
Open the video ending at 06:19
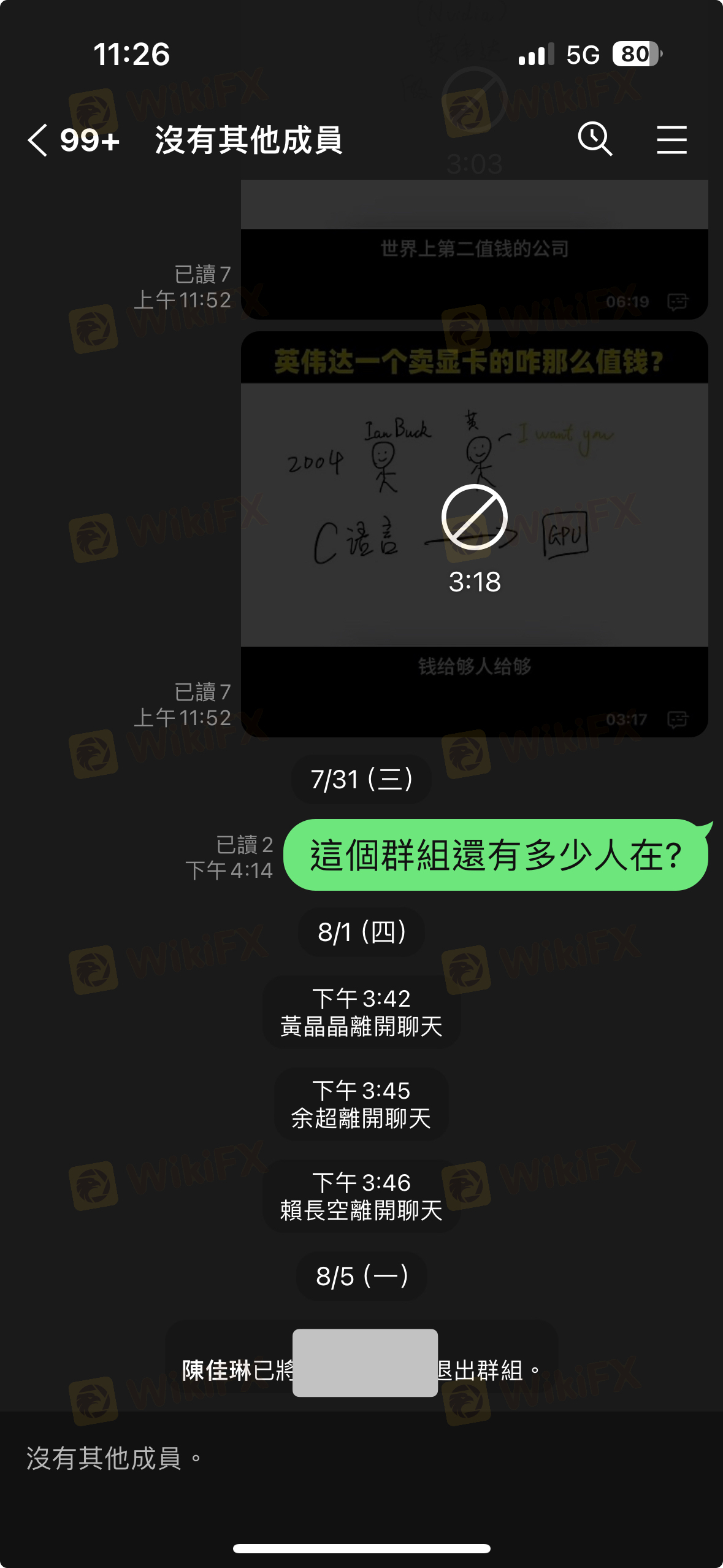(x=474, y=249)
